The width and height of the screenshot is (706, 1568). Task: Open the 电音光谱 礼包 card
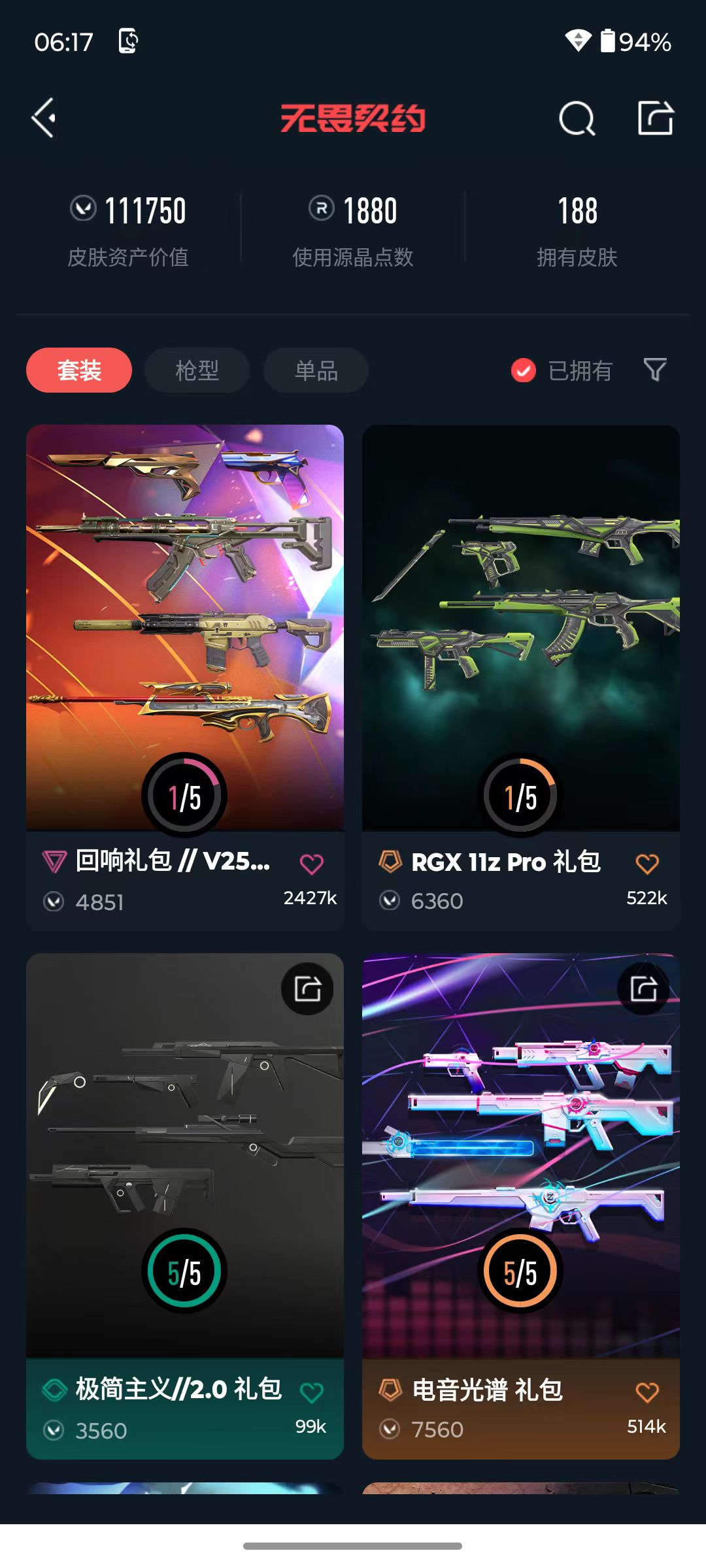pos(521,1206)
